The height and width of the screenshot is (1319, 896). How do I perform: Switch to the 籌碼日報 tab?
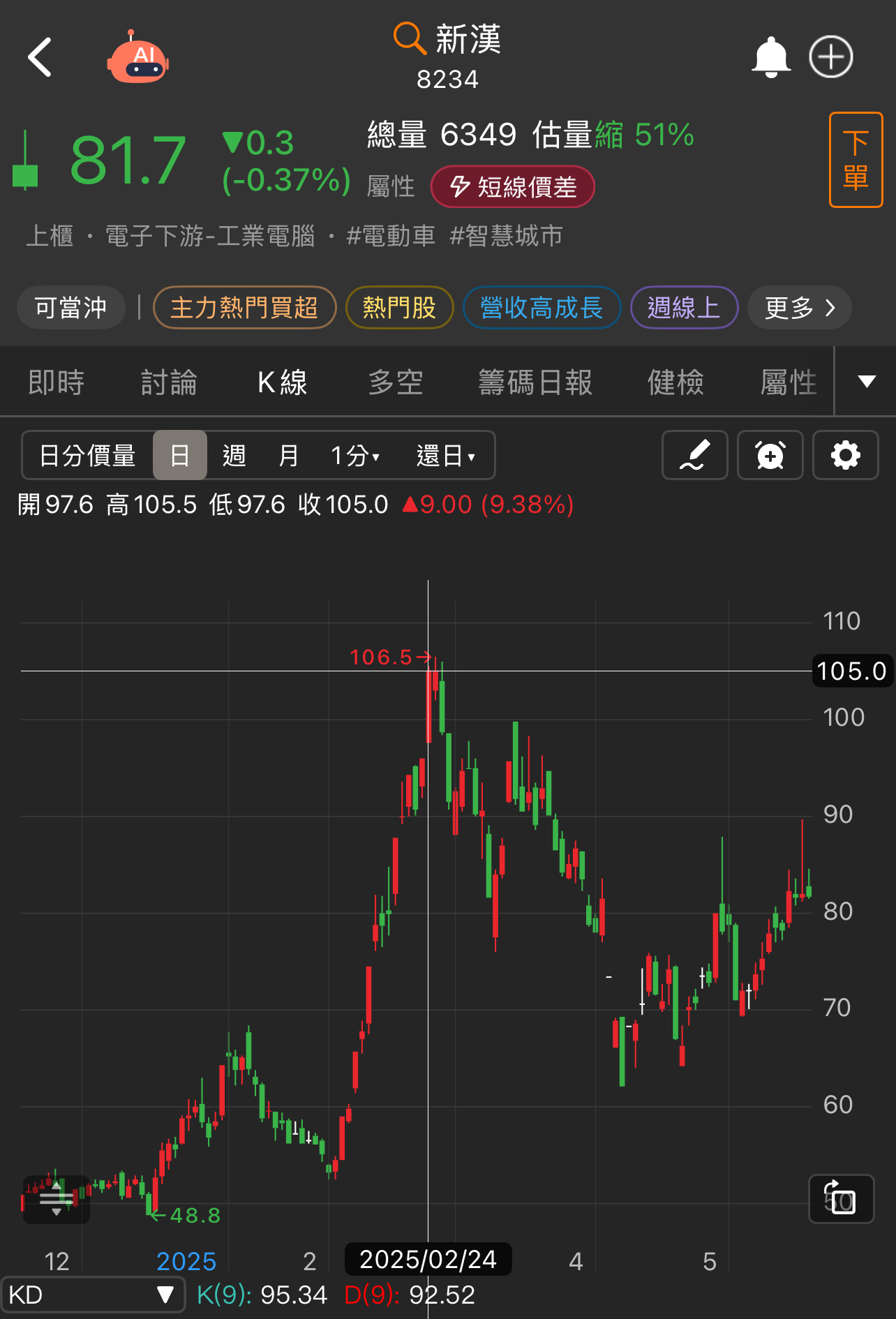(x=535, y=382)
